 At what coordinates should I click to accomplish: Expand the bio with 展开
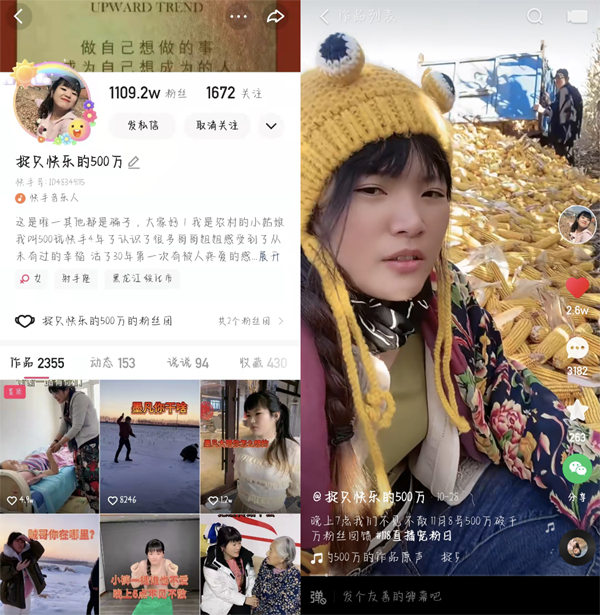pos(270,257)
